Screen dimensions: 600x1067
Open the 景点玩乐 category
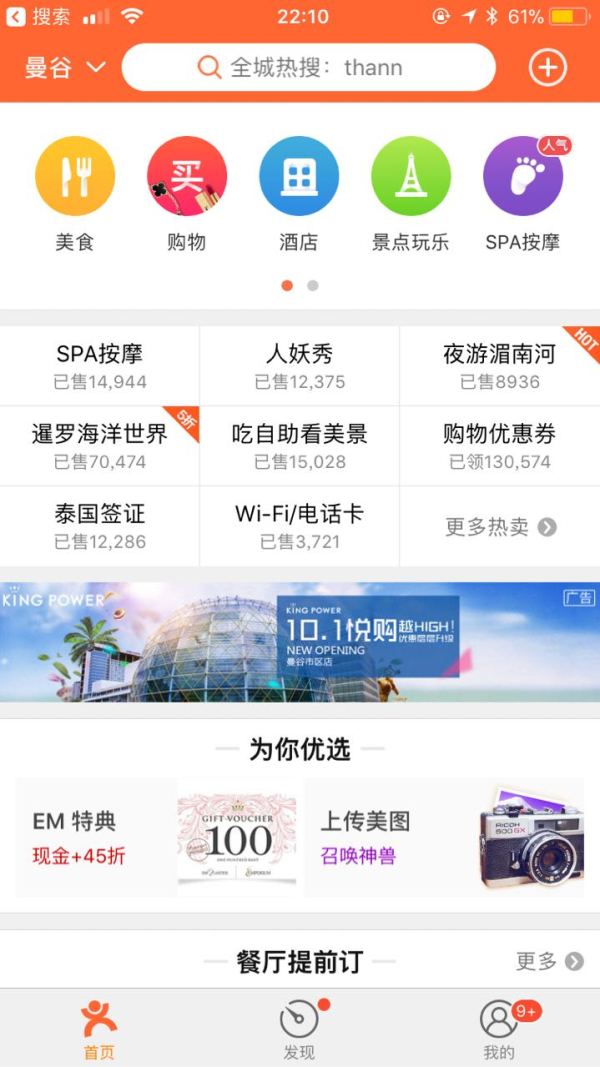(410, 194)
